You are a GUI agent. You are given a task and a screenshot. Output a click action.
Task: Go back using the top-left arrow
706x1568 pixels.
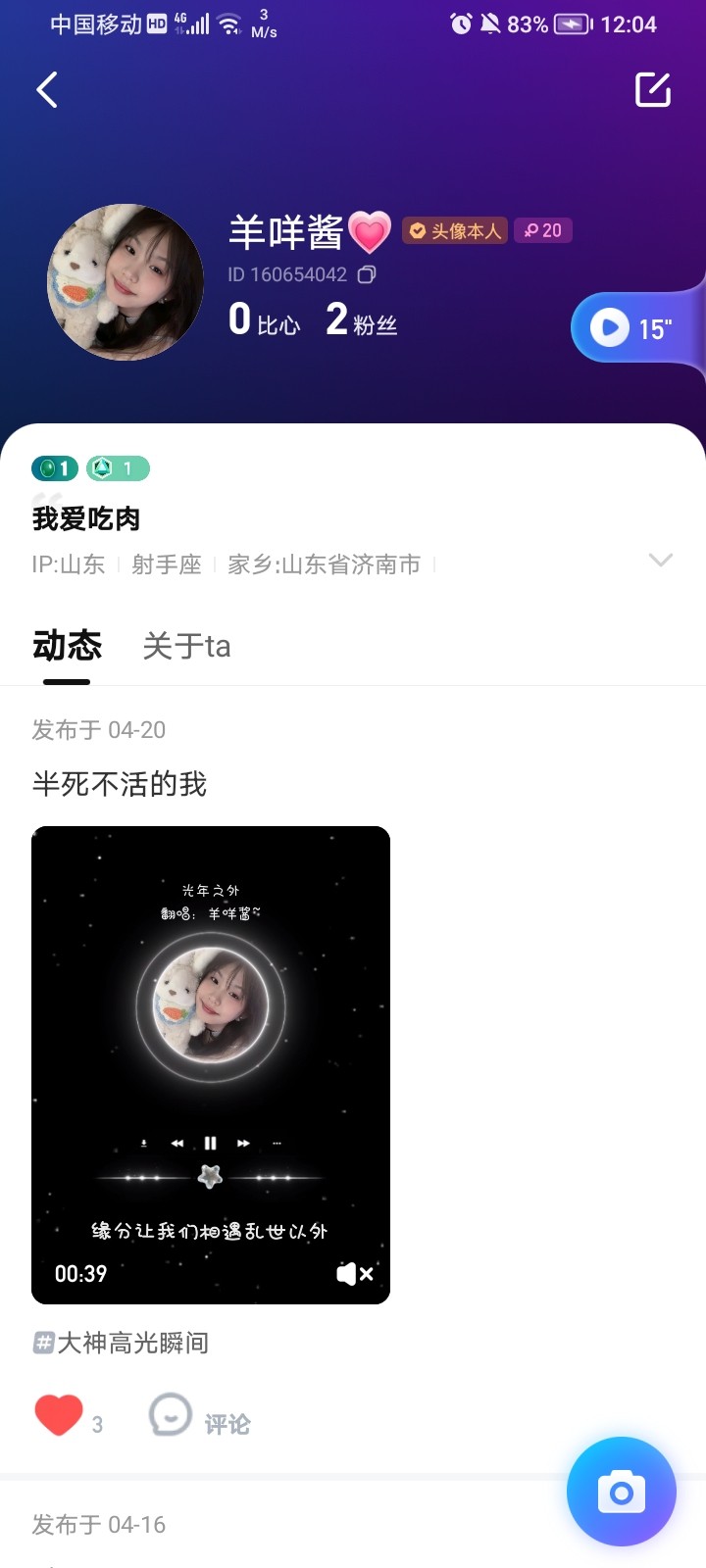(47, 90)
